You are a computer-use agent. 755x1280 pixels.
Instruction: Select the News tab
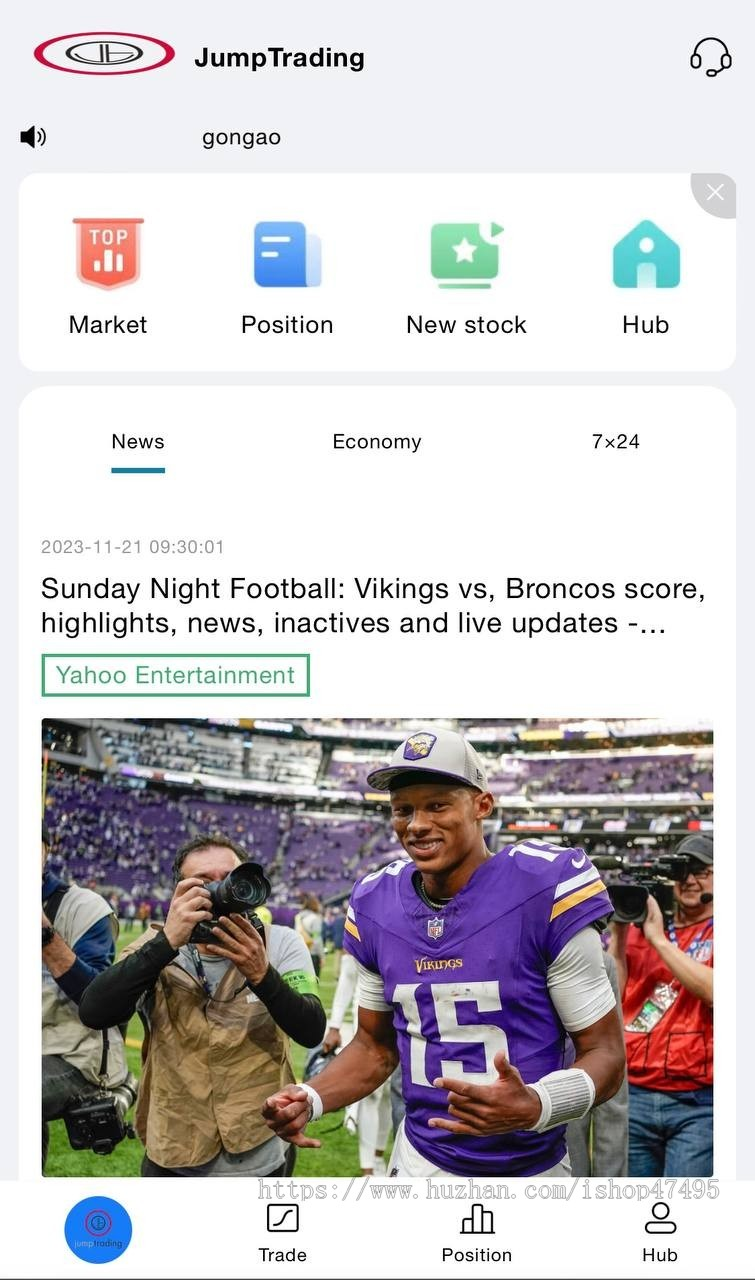click(x=138, y=442)
